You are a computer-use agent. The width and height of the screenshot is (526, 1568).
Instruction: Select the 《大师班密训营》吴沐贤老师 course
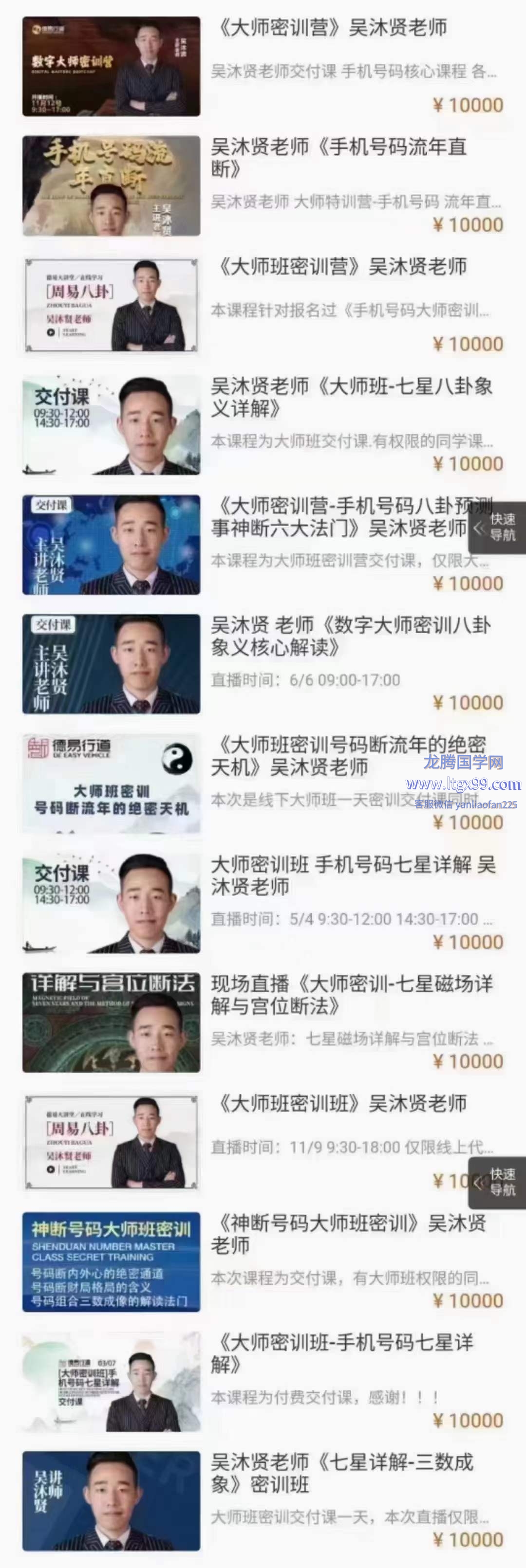point(341,267)
